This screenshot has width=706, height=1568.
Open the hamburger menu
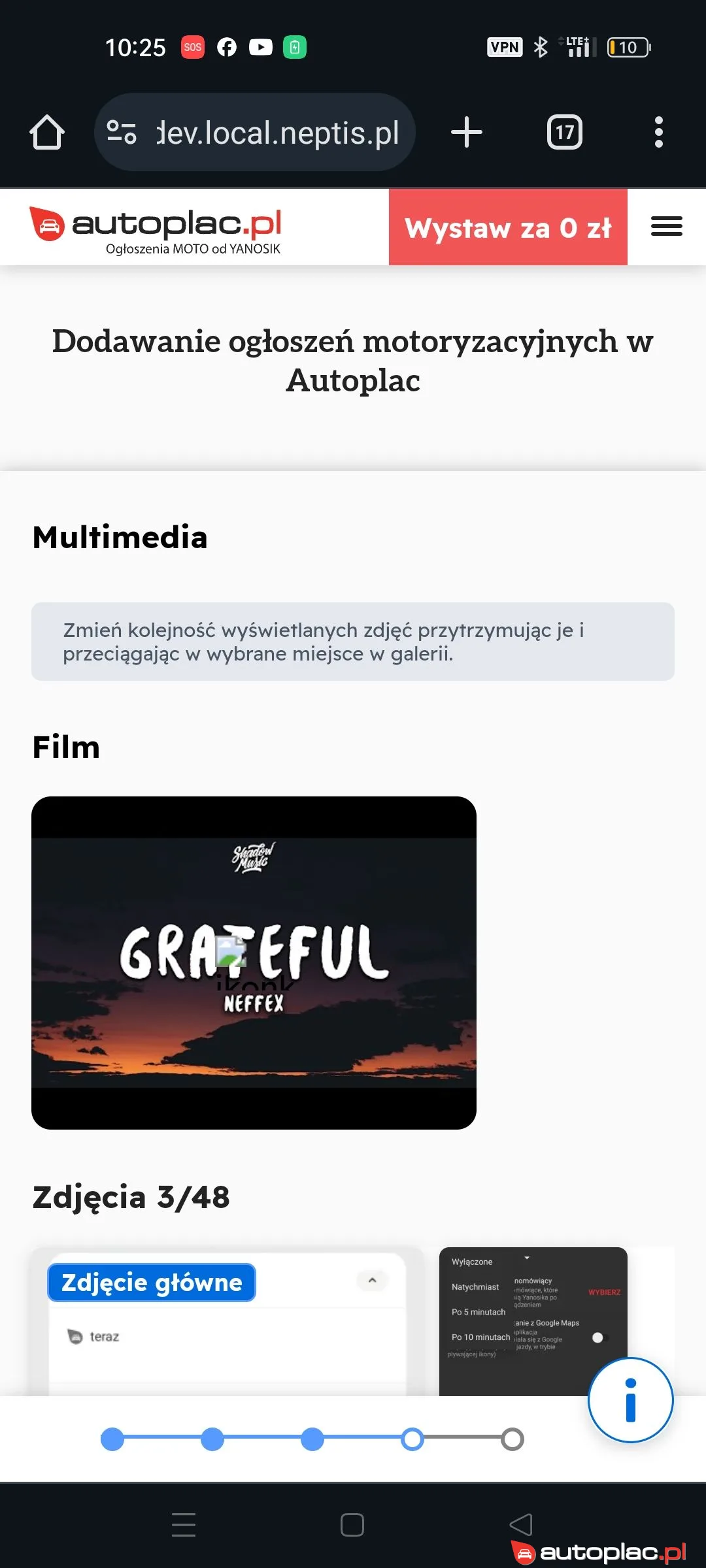pos(666,227)
